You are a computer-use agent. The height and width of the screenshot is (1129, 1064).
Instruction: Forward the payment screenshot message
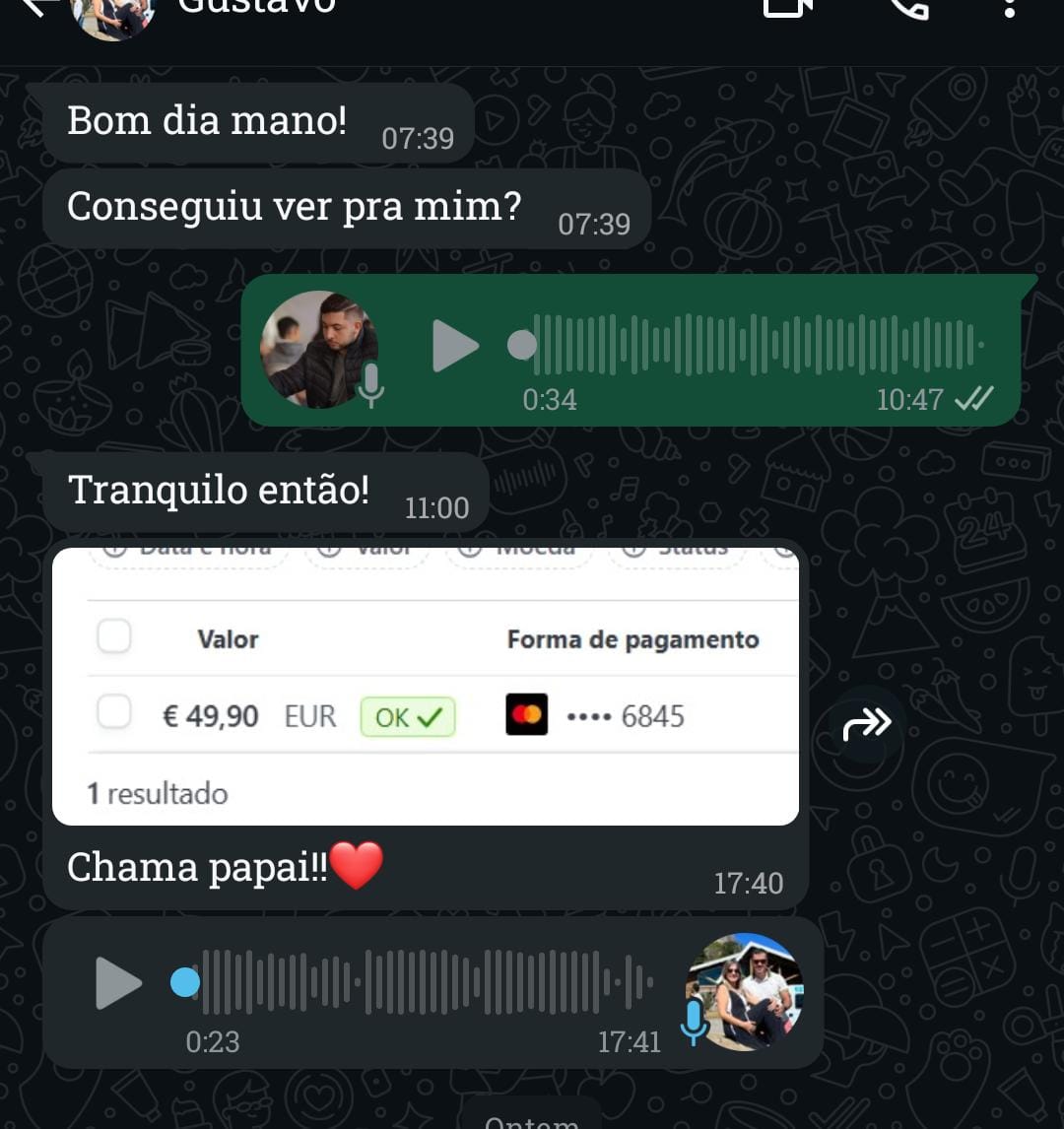[x=867, y=726]
